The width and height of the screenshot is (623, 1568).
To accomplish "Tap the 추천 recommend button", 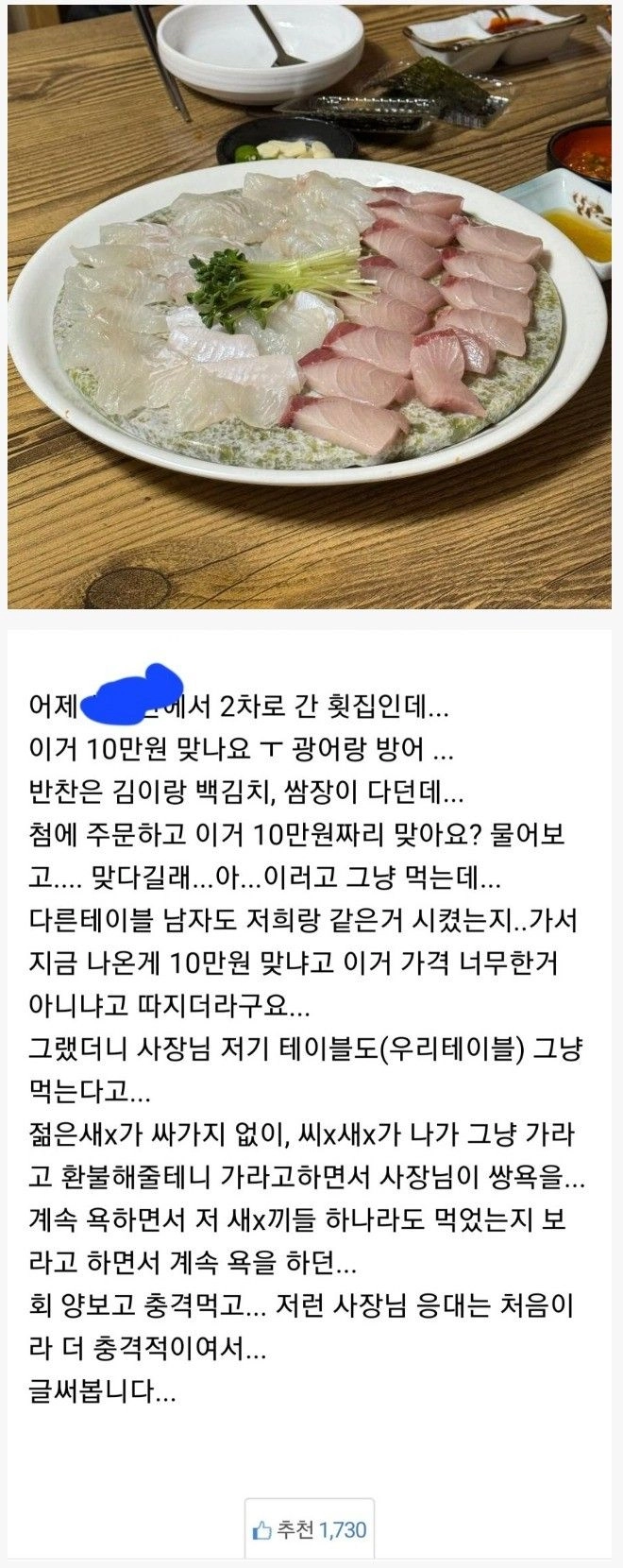I will (x=310, y=1529).
